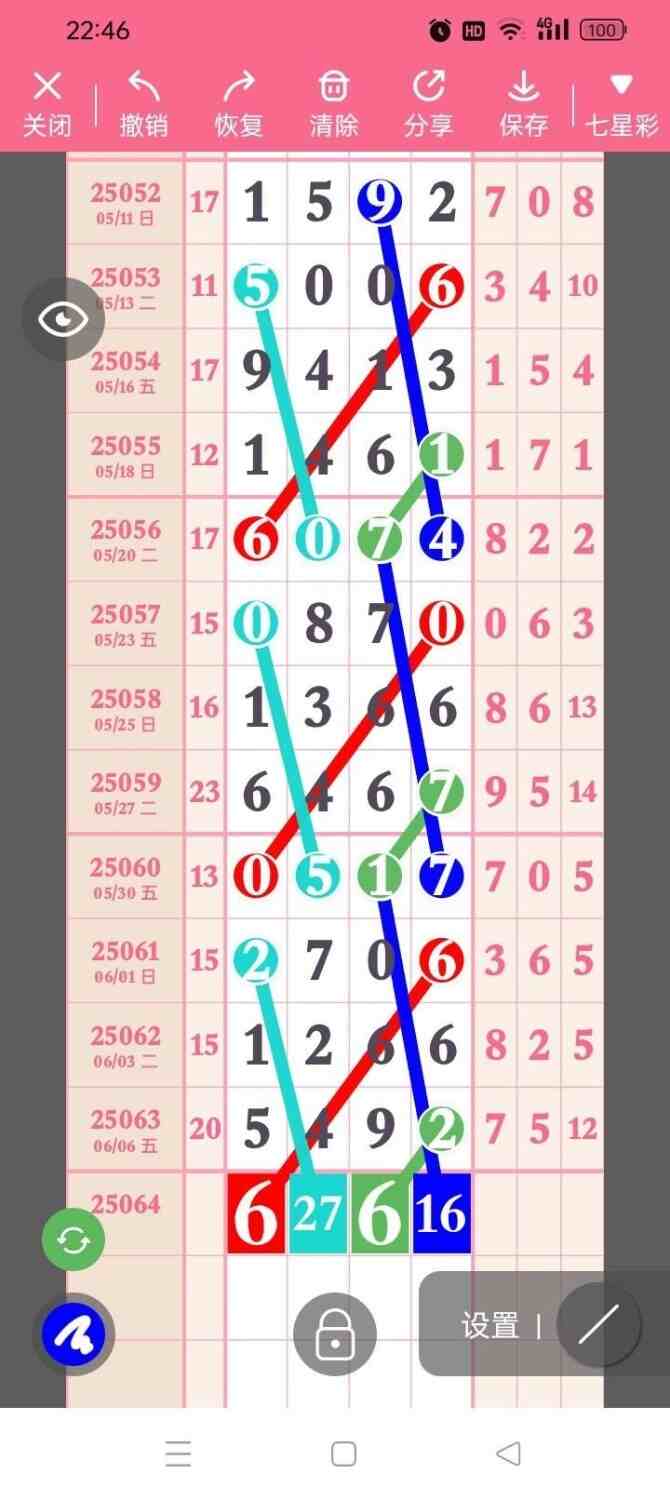Viewport: 670px width, 1500px height.
Task: Tap the green refresh button
Action: 73,1240
